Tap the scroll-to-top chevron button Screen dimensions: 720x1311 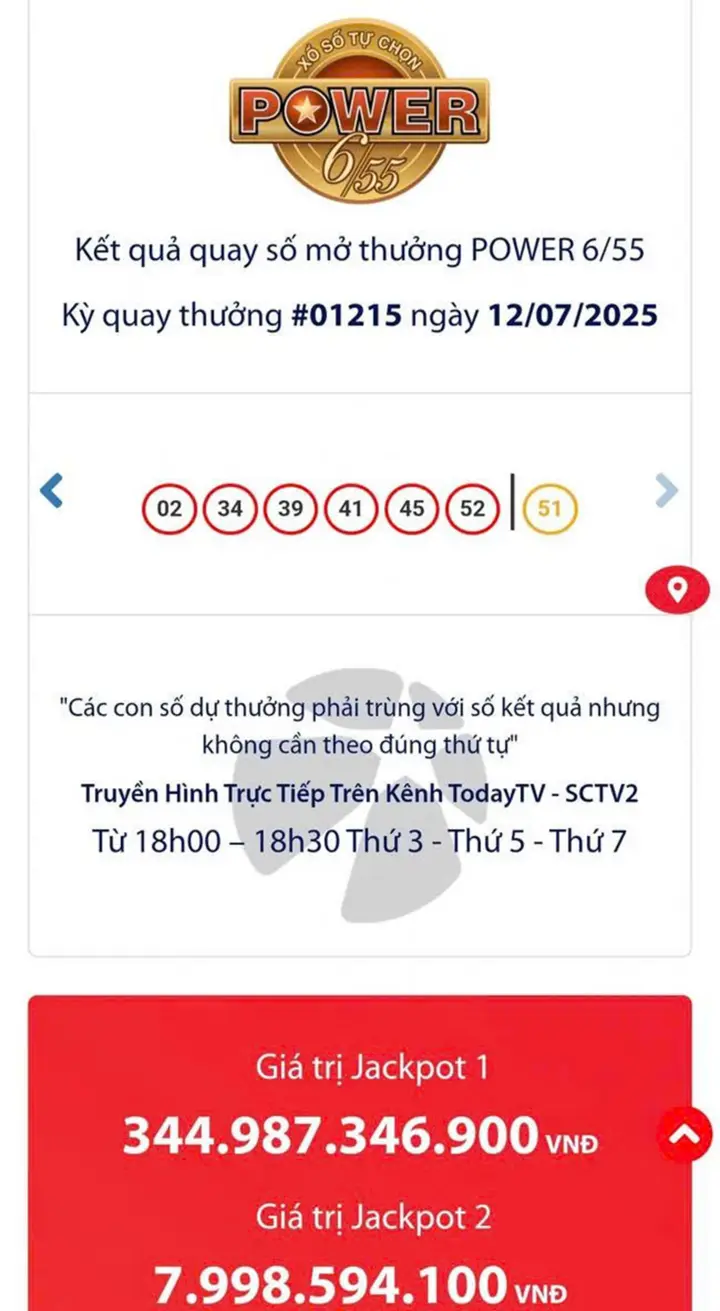pyautogui.click(x=685, y=1135)
